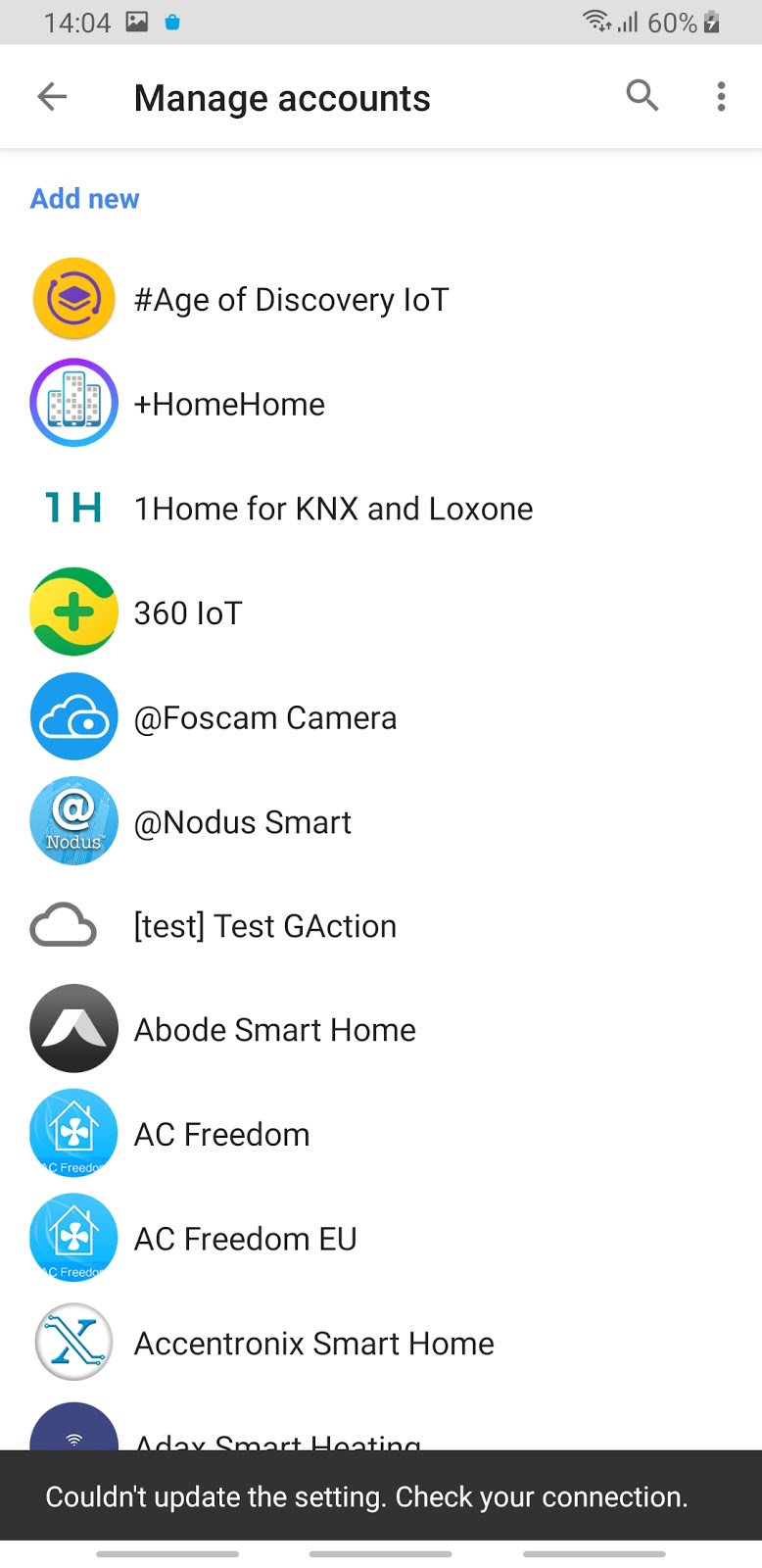
Task: Tap @Nodus Smart
Action: point(381,821)
